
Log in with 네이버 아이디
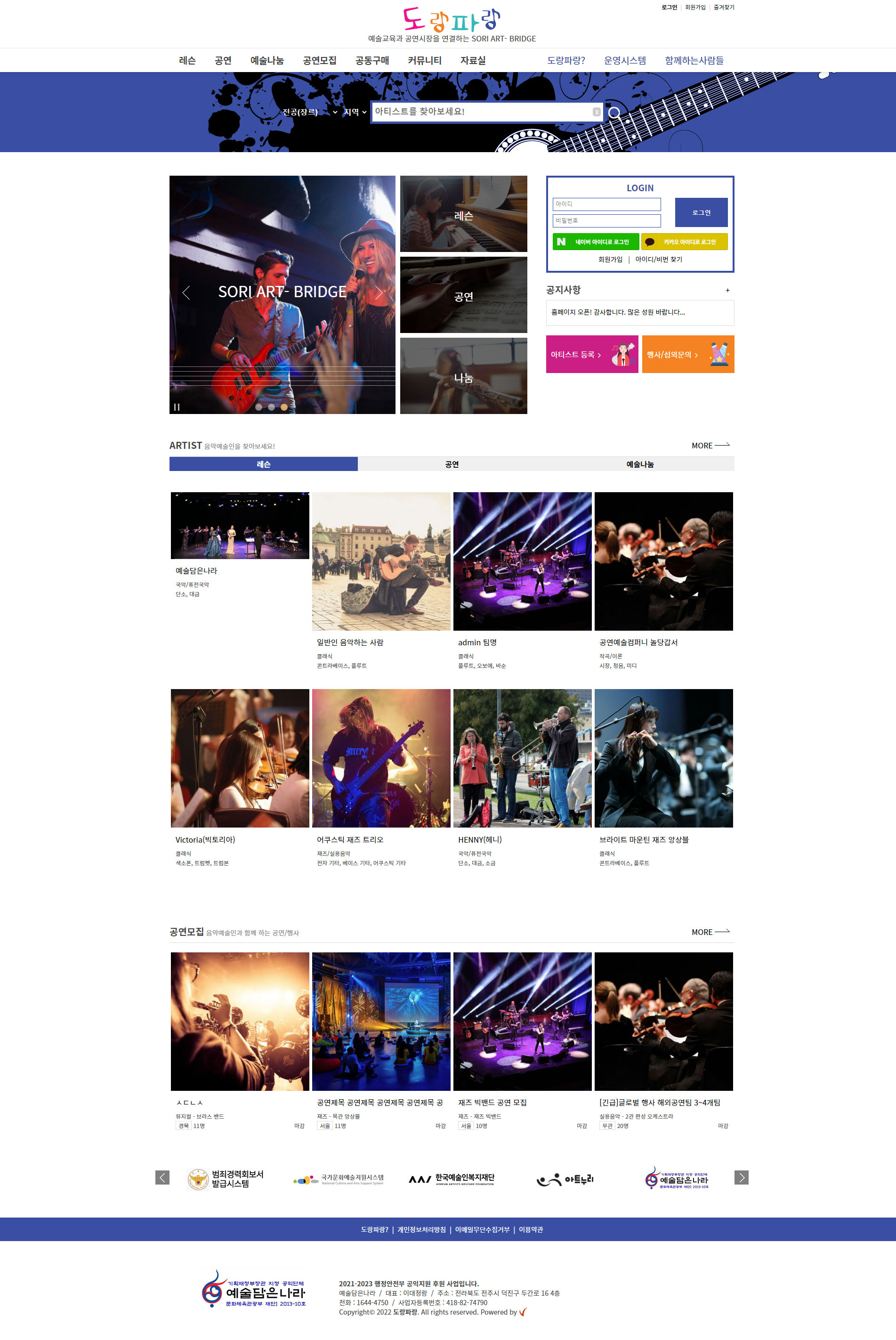tap(595, 242)
